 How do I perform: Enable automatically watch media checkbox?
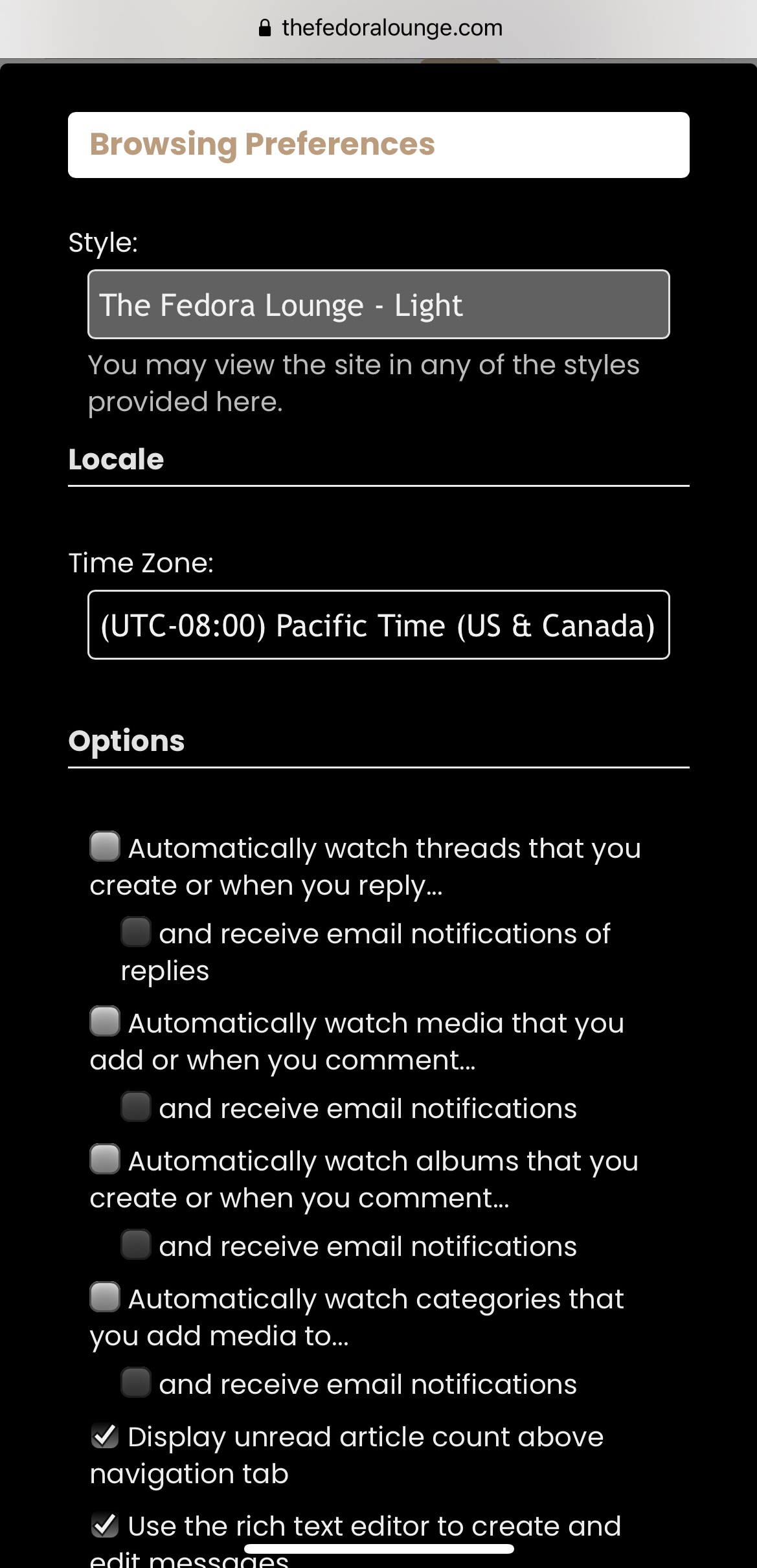point(105,1021)
